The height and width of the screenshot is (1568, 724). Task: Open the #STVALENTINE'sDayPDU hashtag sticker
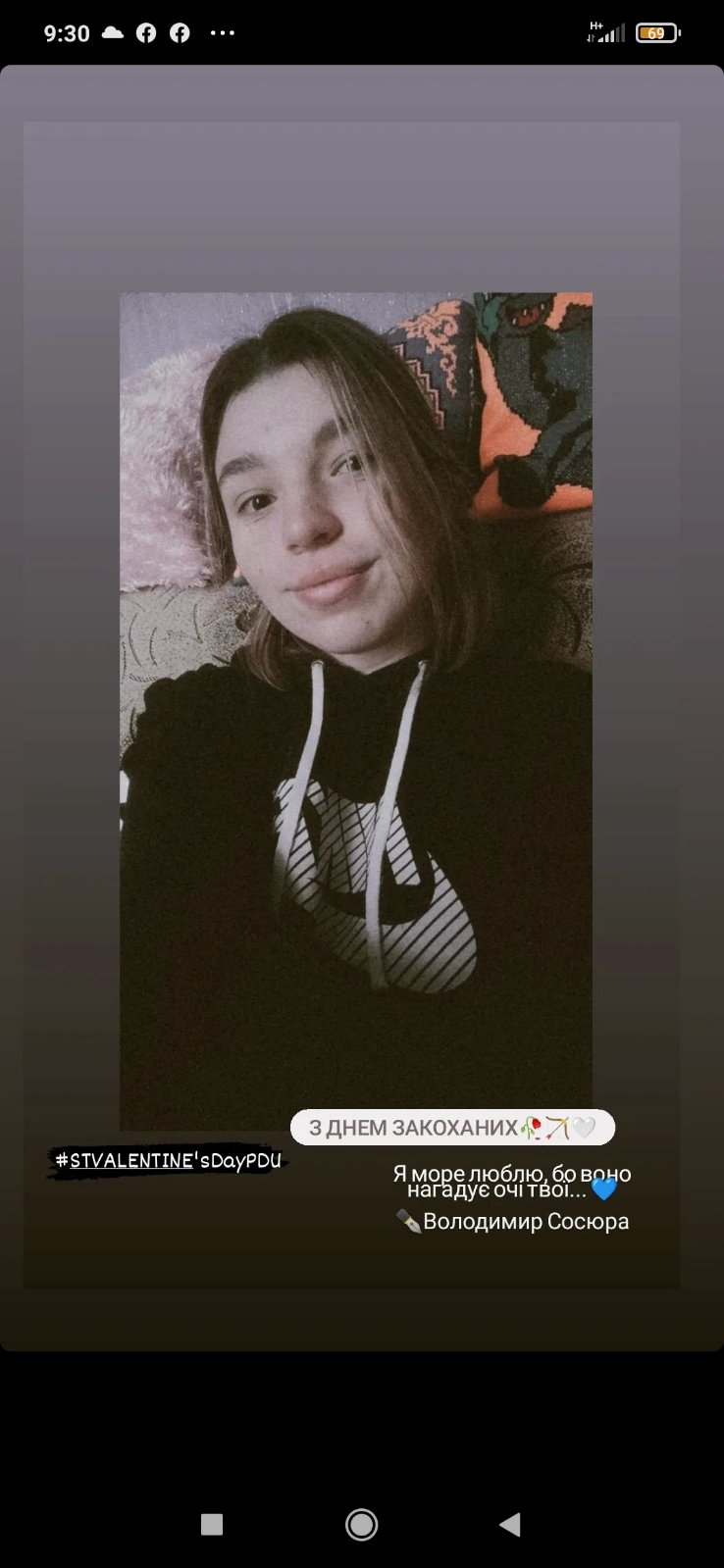pyautogui.click(x=168, y=1161)
